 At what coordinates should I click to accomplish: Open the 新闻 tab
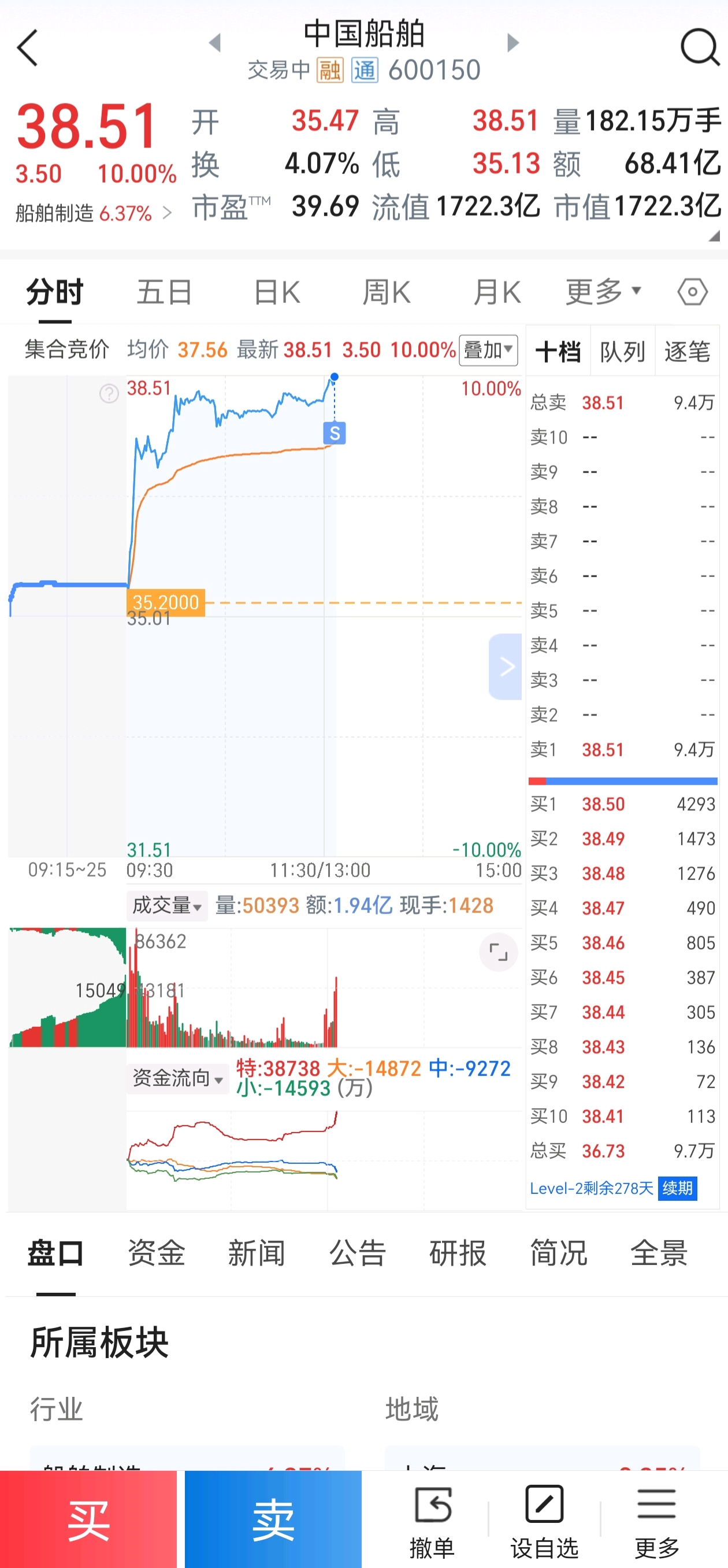click(256, 1253)
